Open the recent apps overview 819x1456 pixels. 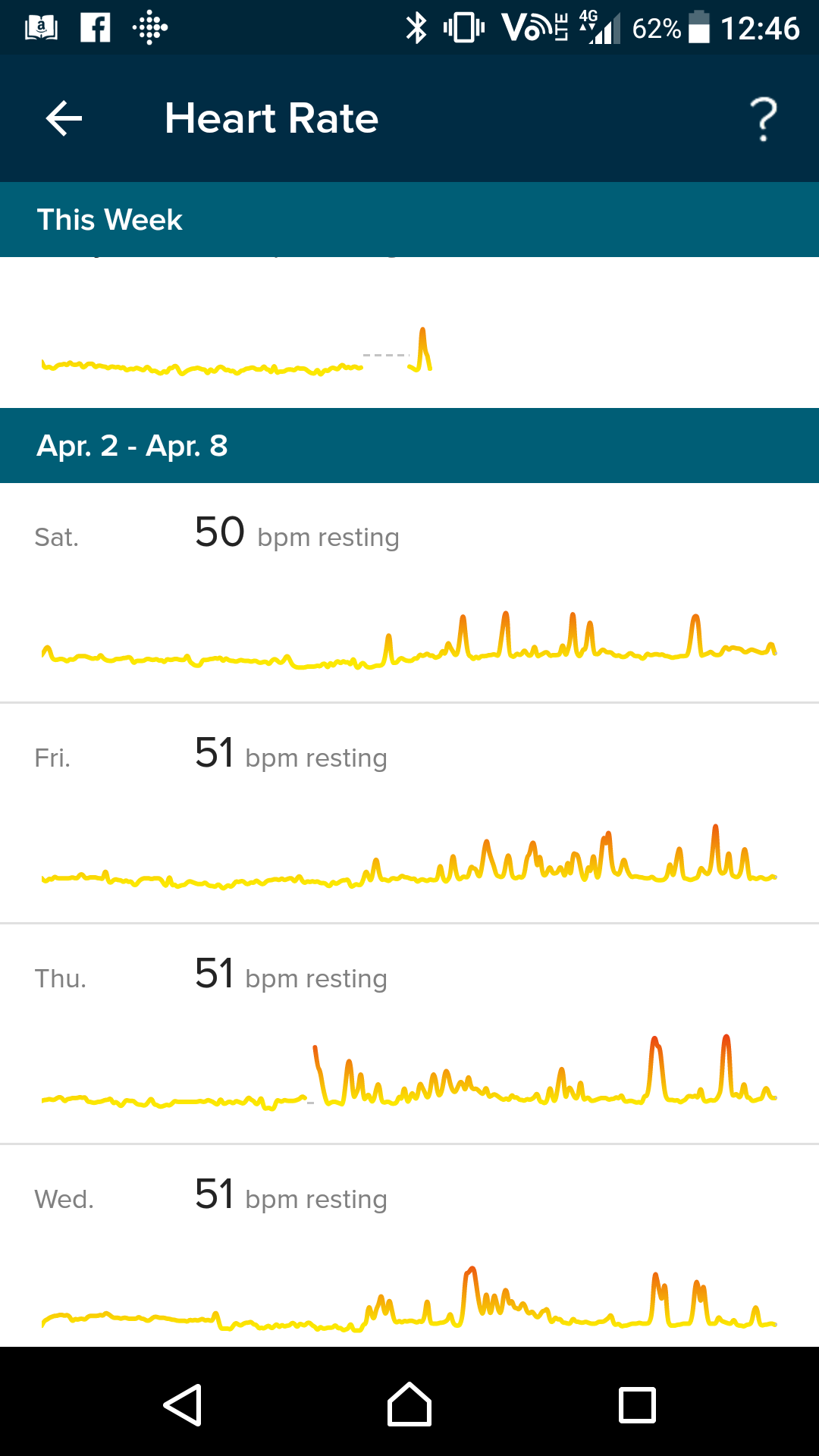637,1404
